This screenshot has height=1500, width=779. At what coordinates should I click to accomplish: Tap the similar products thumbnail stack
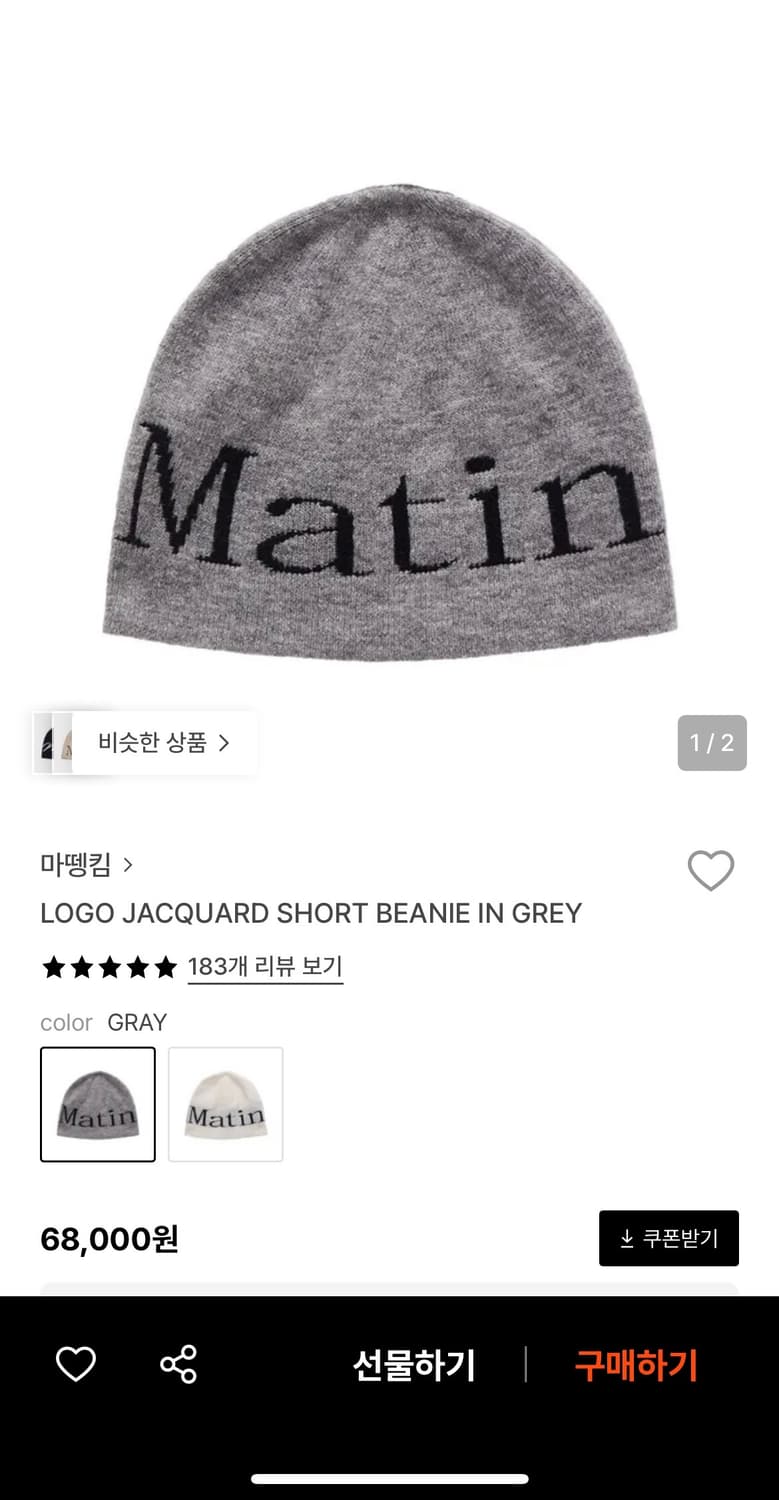(x=57, y=743)
